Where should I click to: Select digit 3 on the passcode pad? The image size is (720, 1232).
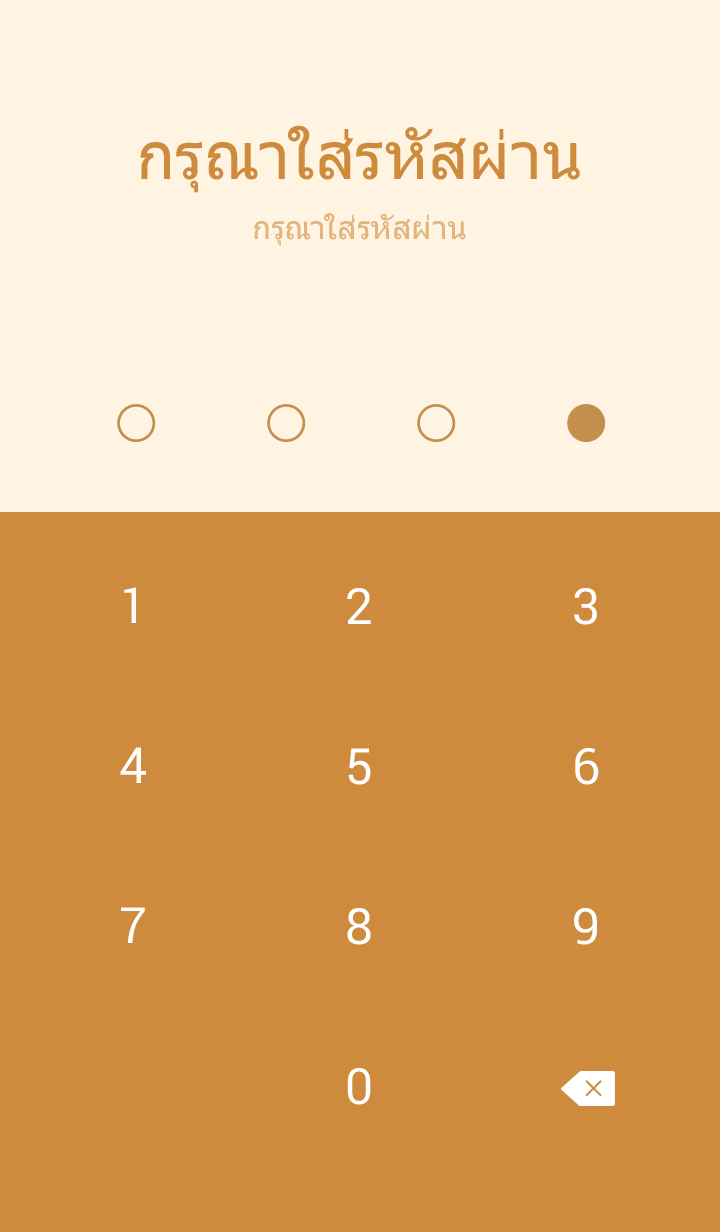coord(586,607)
